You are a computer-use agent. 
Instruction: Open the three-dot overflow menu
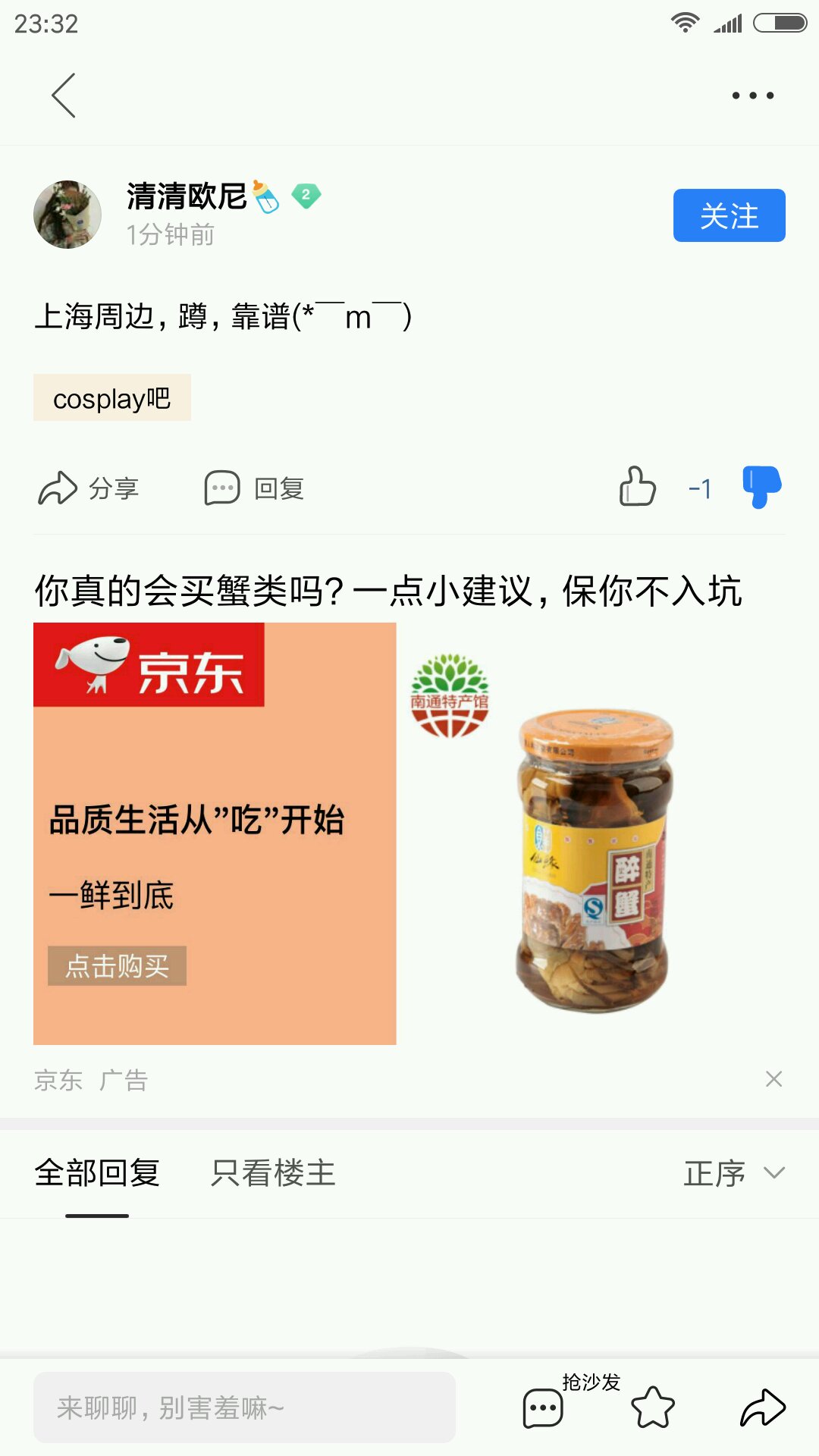752,96
